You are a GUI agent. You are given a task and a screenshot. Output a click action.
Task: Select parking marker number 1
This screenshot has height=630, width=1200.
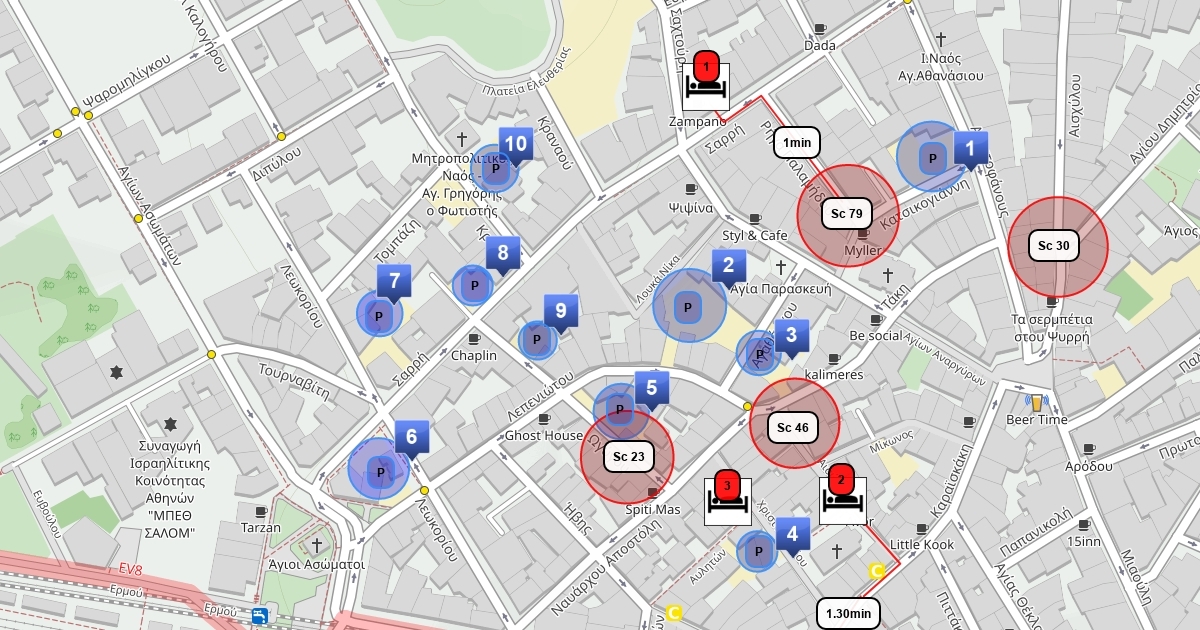pyautogui.click(x=969, y=149)
